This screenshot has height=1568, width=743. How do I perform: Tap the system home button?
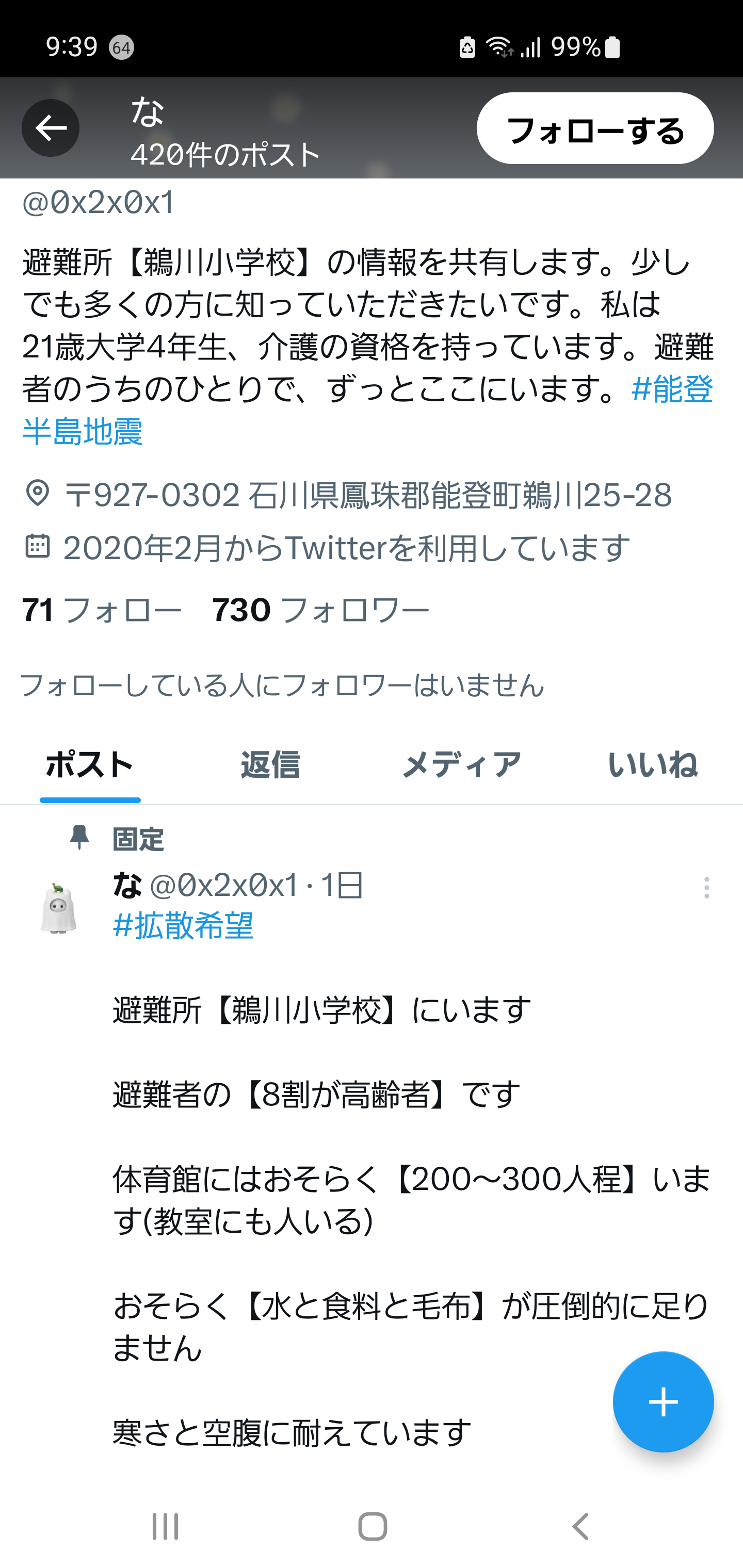372,1527
